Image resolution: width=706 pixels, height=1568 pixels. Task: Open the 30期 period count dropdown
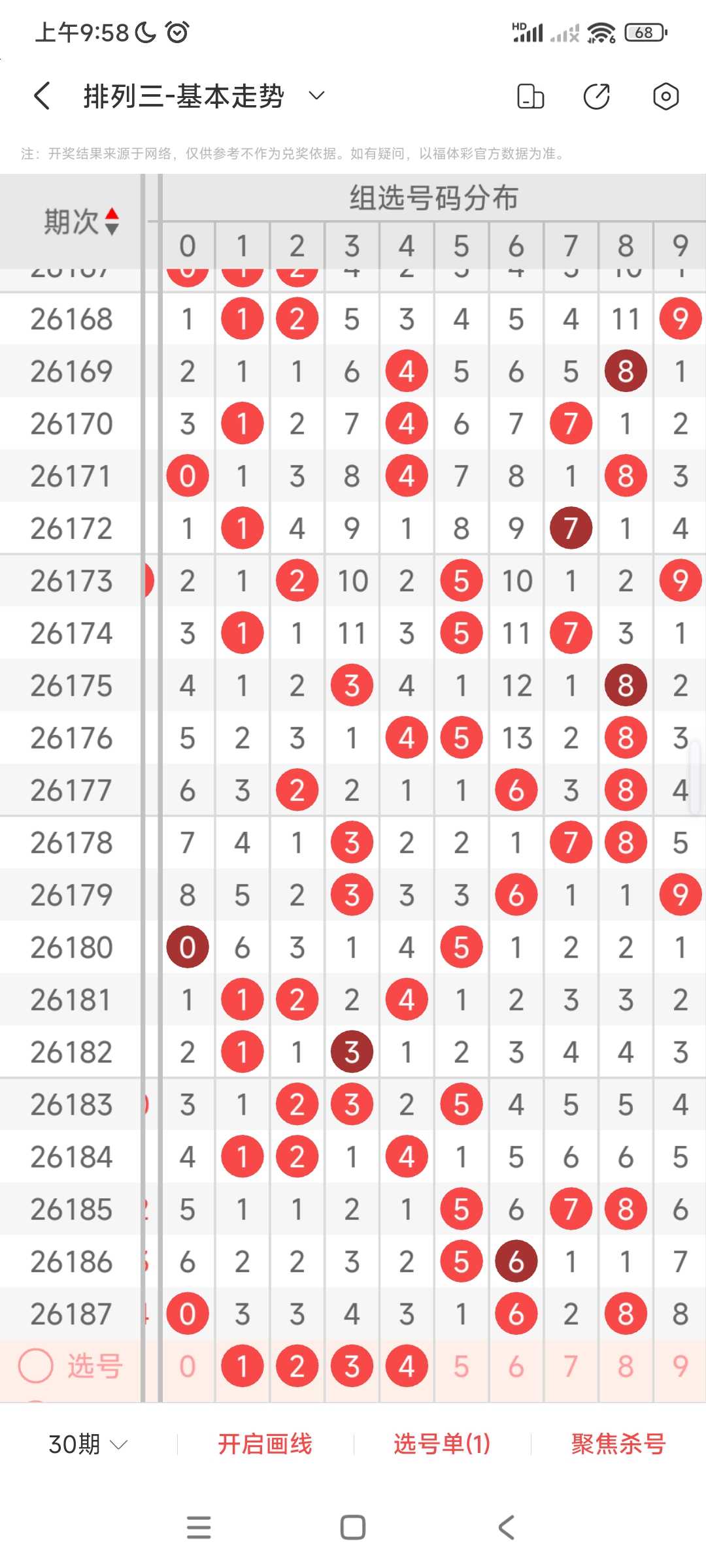(x=88, y=1444)
